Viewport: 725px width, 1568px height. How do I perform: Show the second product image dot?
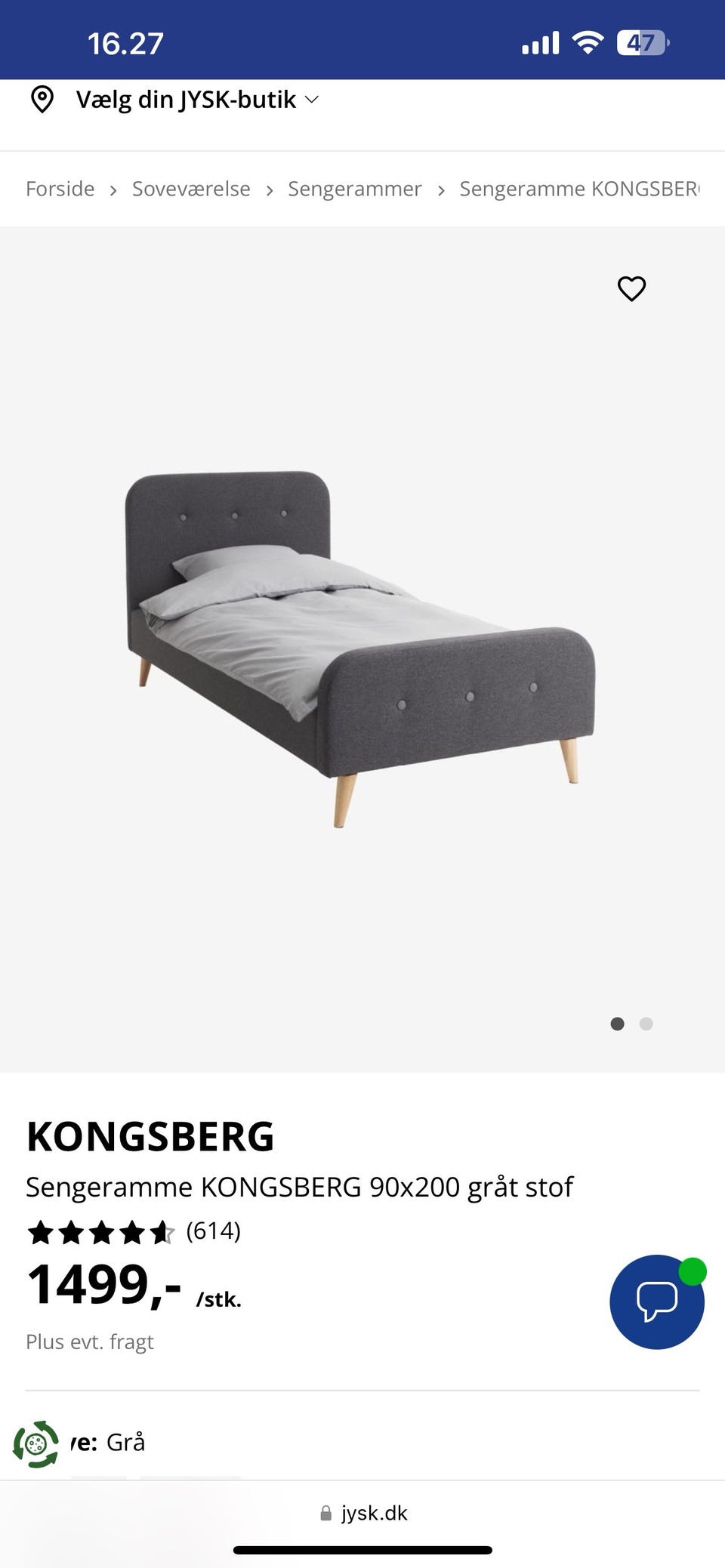point(646,1024)
